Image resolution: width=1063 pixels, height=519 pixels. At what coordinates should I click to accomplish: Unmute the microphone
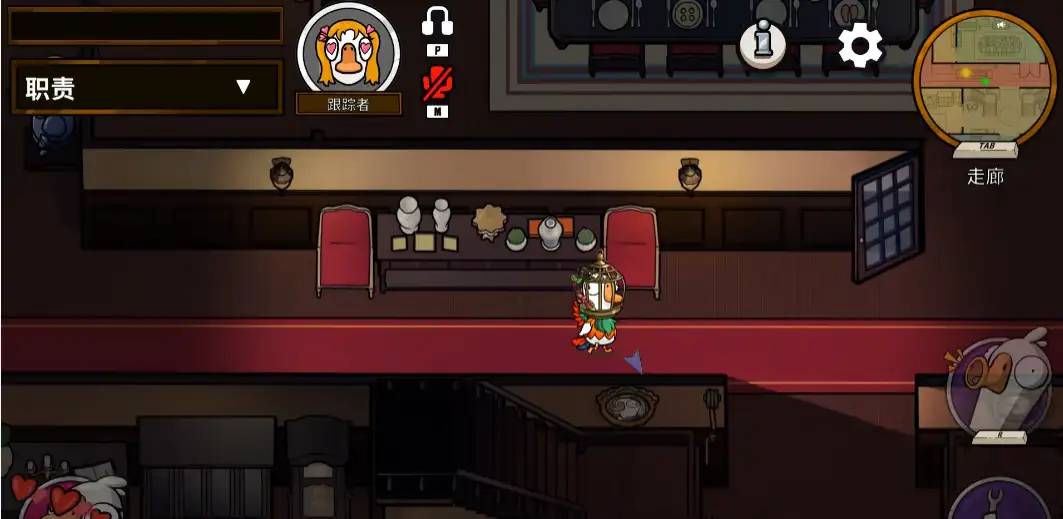click(437, 84)
